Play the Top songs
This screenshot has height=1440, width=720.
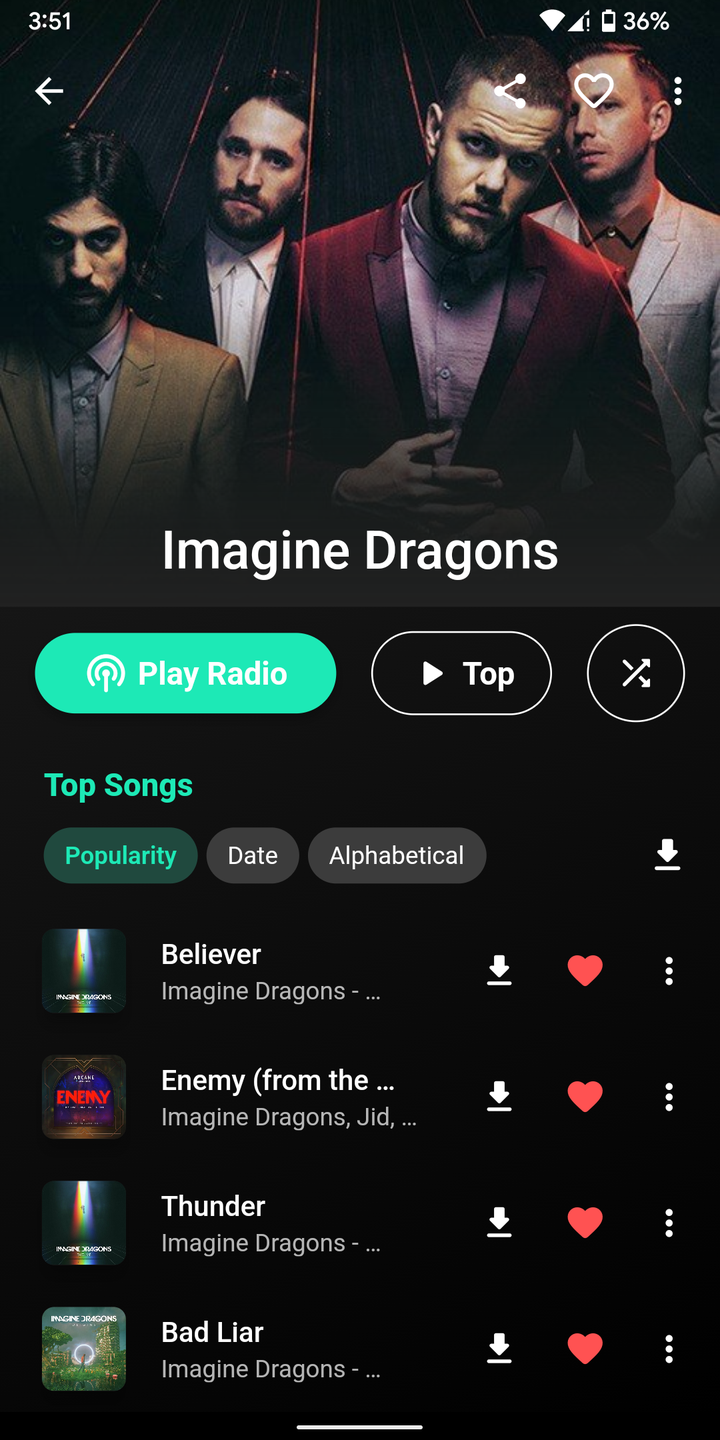point(461,673)
